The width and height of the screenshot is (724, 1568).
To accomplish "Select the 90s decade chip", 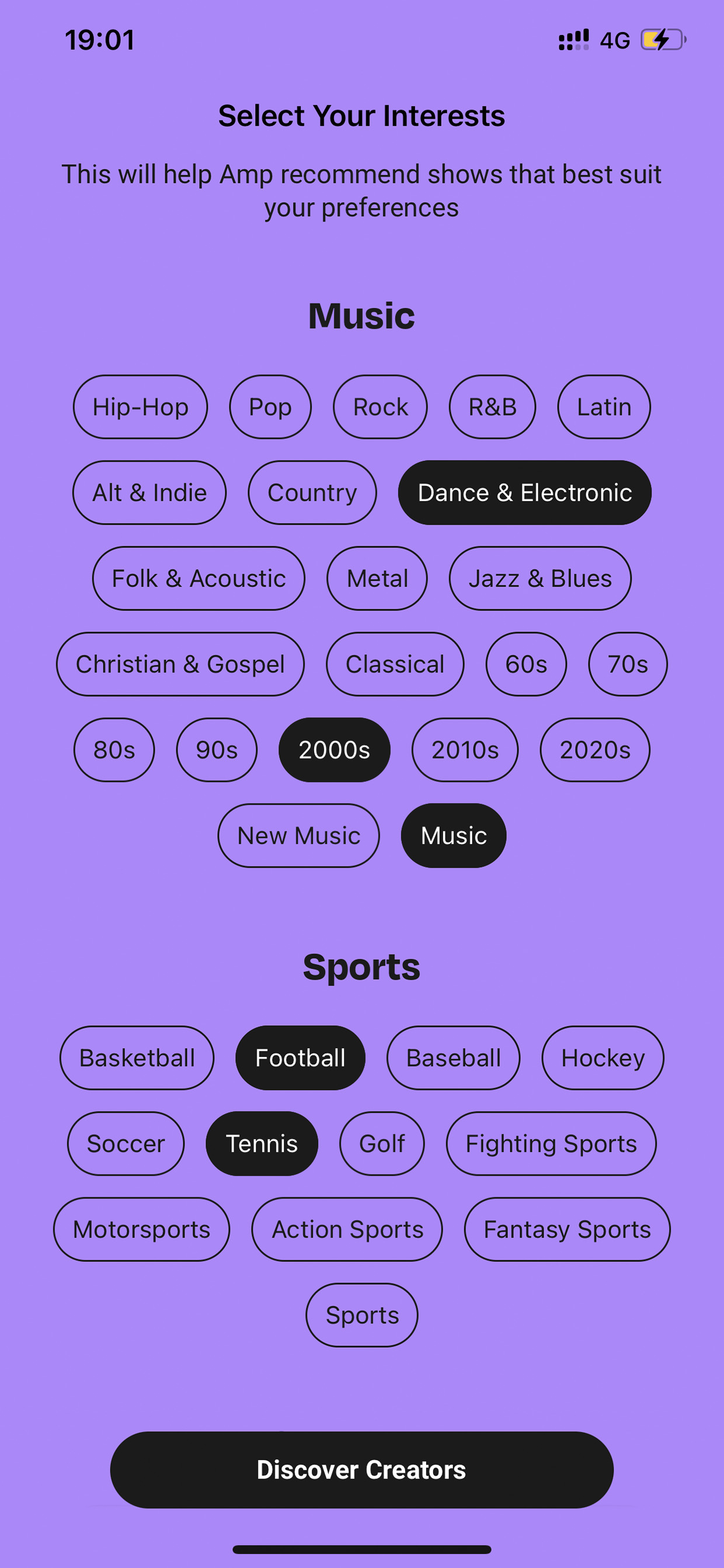I will click(x=217, y=750).
